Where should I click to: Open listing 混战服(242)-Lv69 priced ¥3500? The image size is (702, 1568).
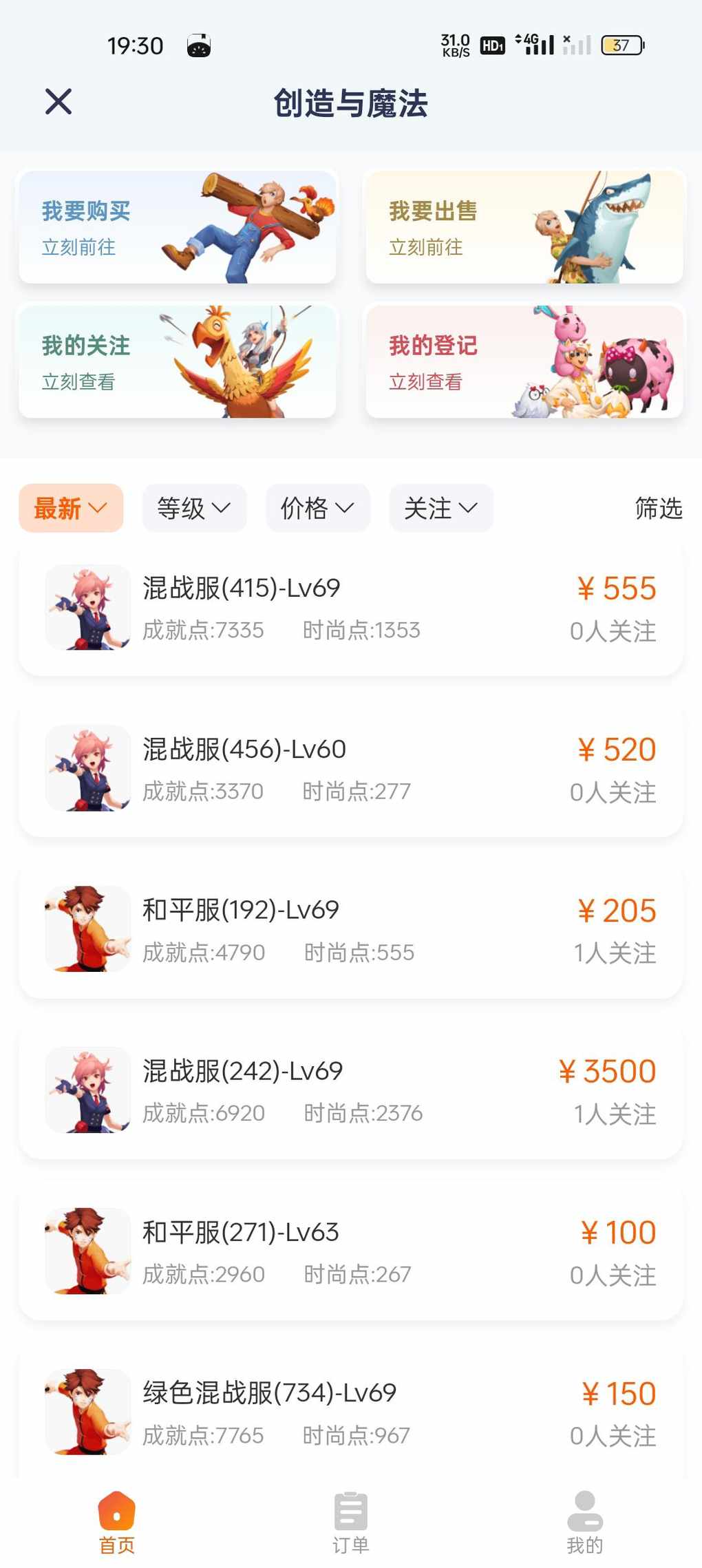click(x=351, y=1091)
